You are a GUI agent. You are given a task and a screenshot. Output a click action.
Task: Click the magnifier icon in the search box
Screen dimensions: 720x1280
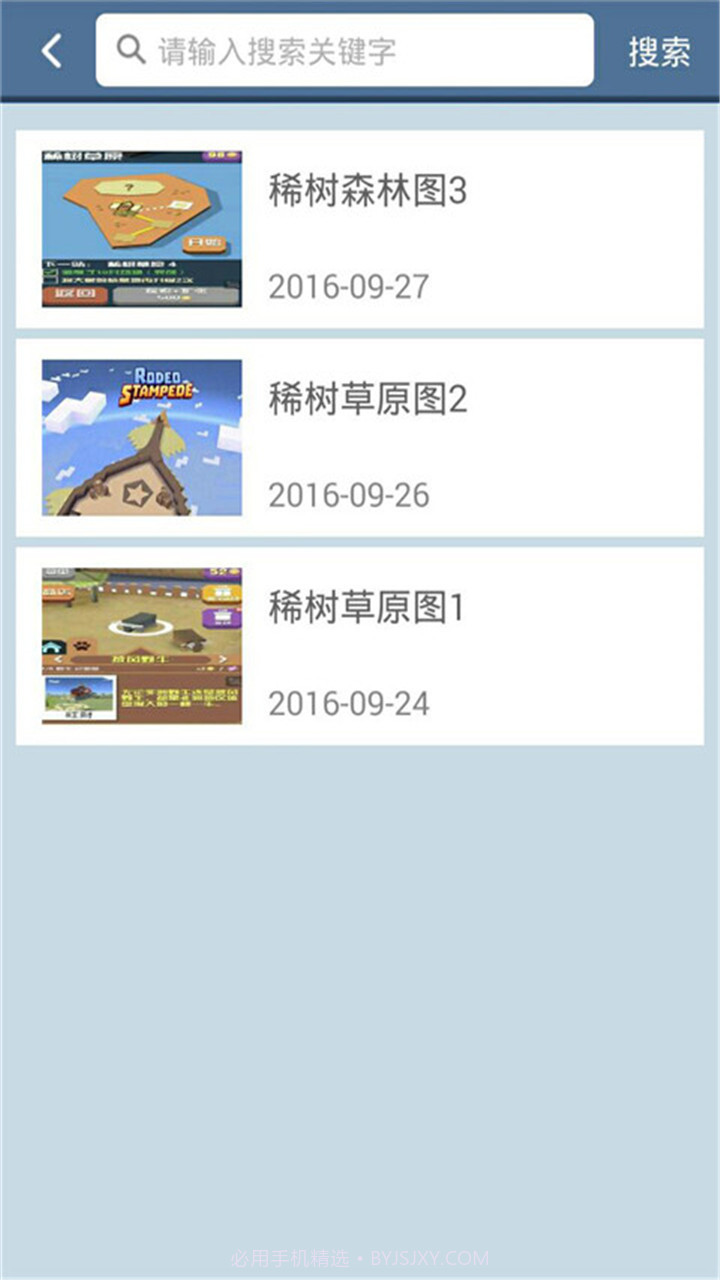pyautogui.click(x=130, y=50)
